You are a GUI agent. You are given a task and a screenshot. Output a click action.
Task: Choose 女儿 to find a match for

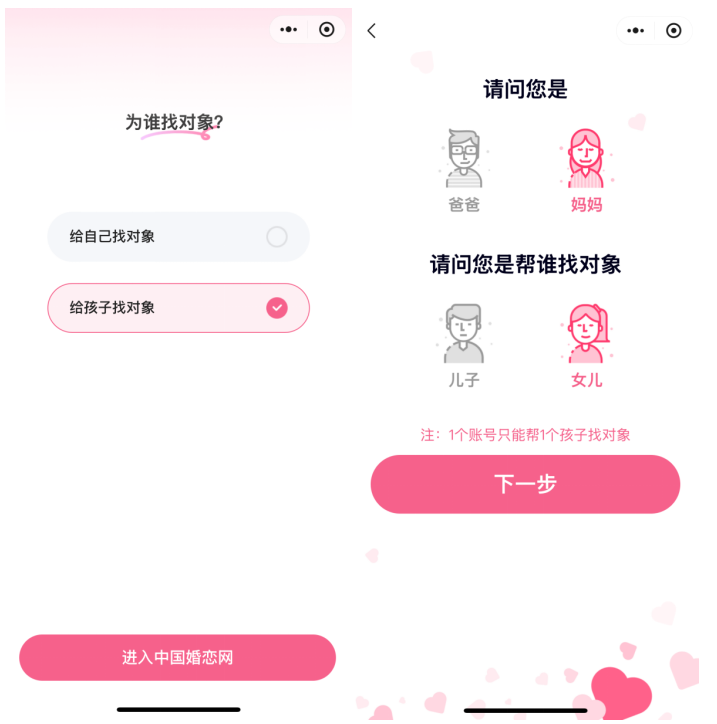click(586, 346)
